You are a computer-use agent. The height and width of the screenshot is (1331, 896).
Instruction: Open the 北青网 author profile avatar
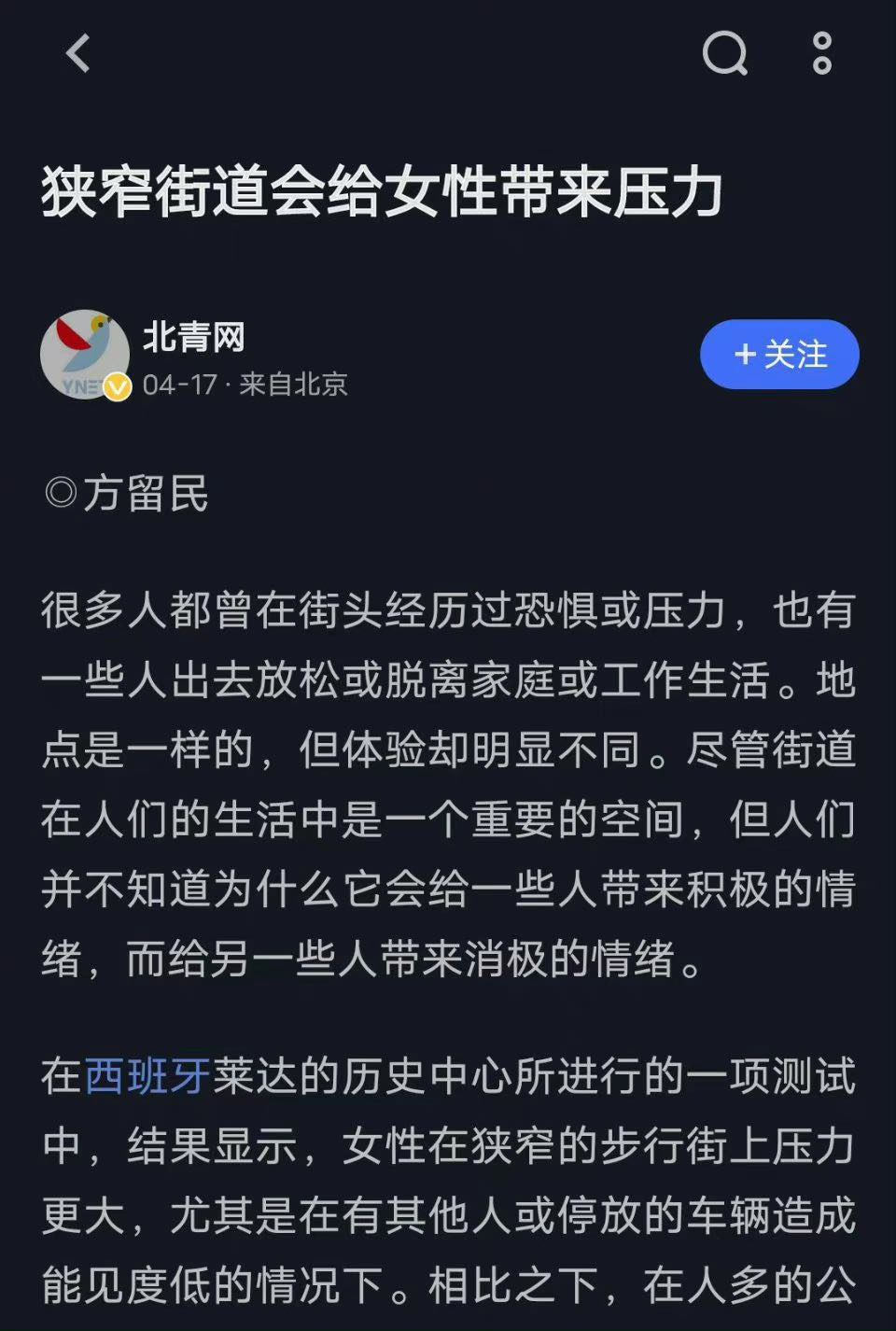pos(85,355)
